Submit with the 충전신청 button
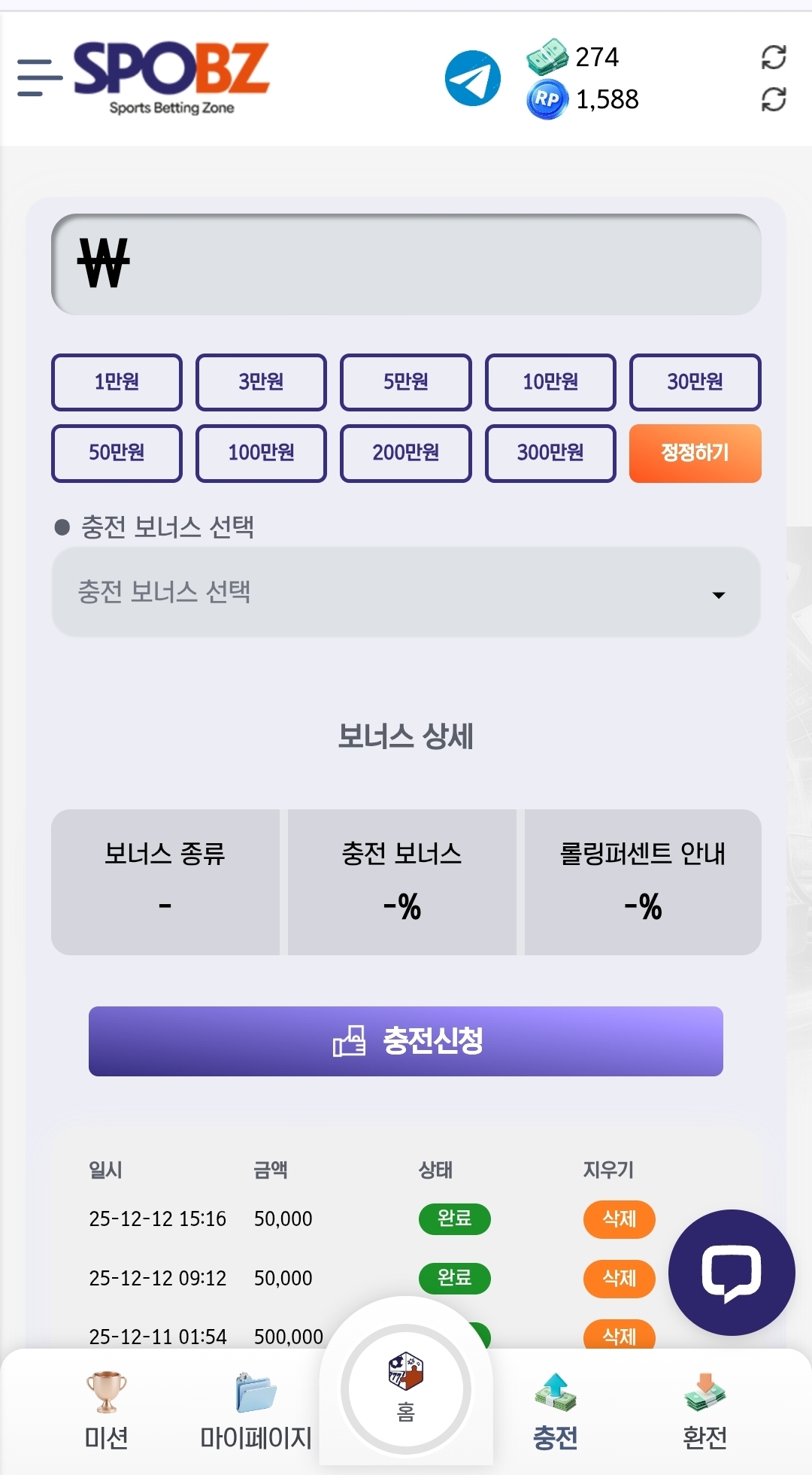This screenshot has width=812, height=1475. coord(406,1041)
